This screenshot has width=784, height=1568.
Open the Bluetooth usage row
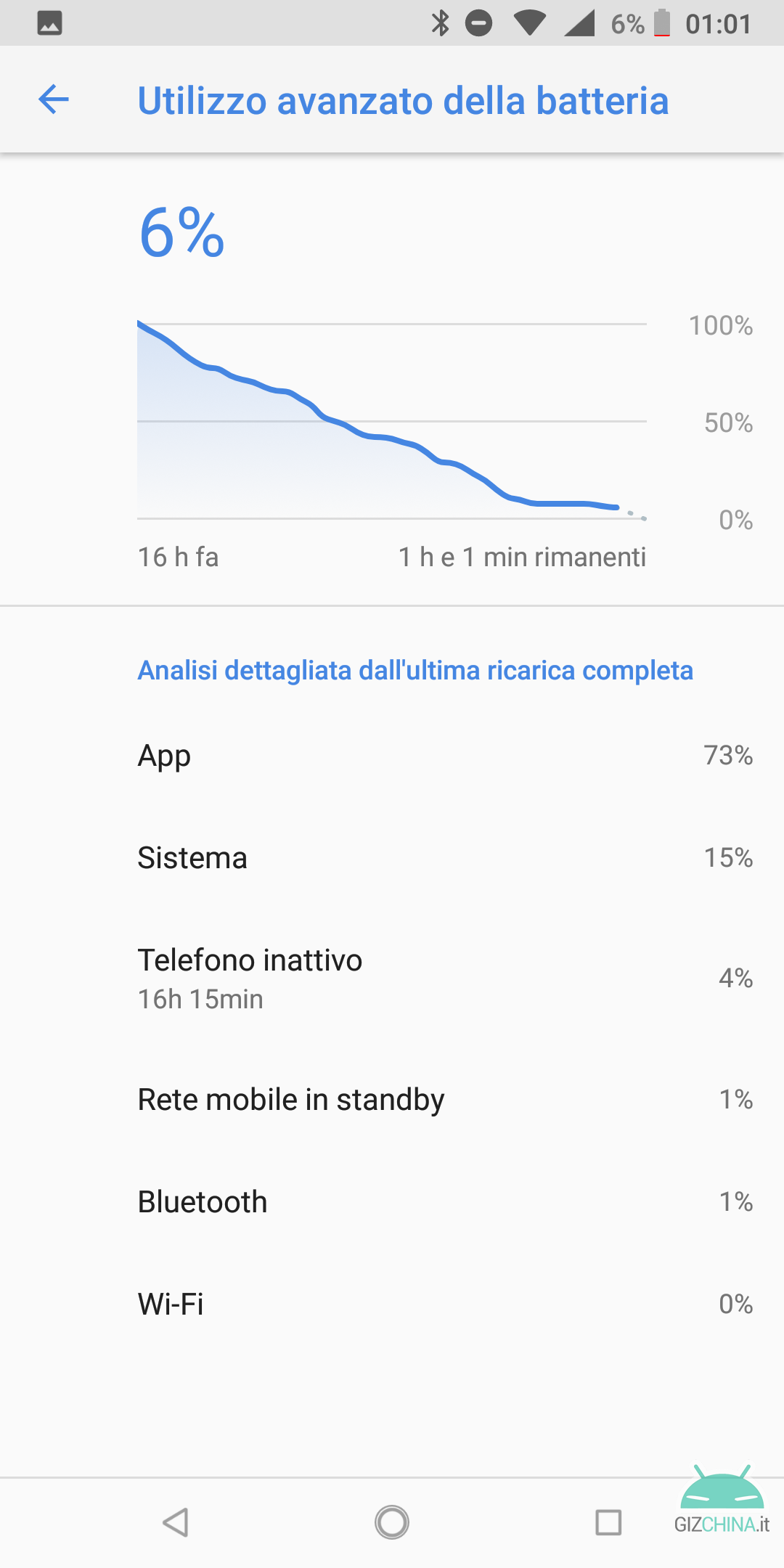coord(392,1202)
